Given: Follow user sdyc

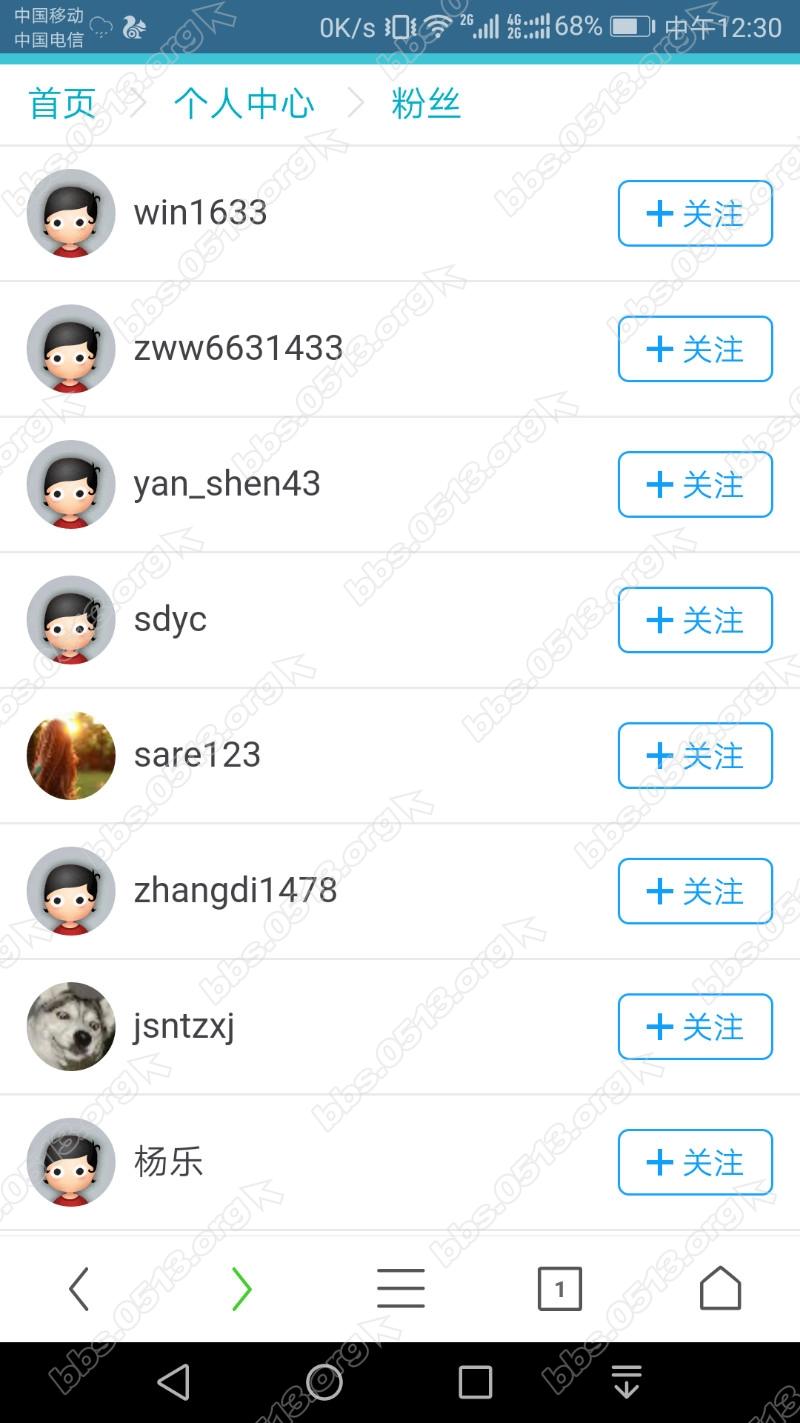Looking at the screenshot, I should (x=695, y=620).
